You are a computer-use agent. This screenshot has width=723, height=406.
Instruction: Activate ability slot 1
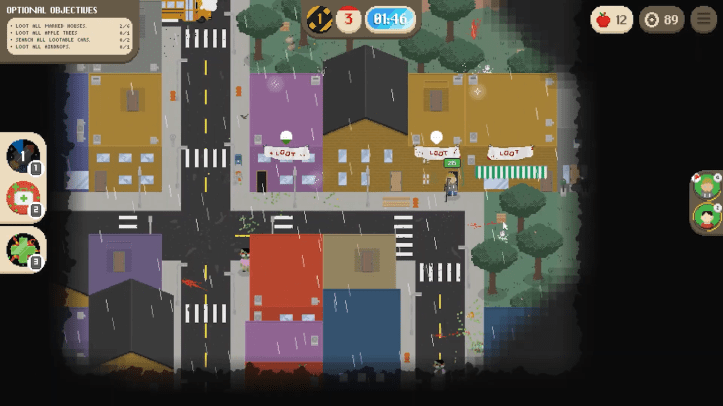21,156
